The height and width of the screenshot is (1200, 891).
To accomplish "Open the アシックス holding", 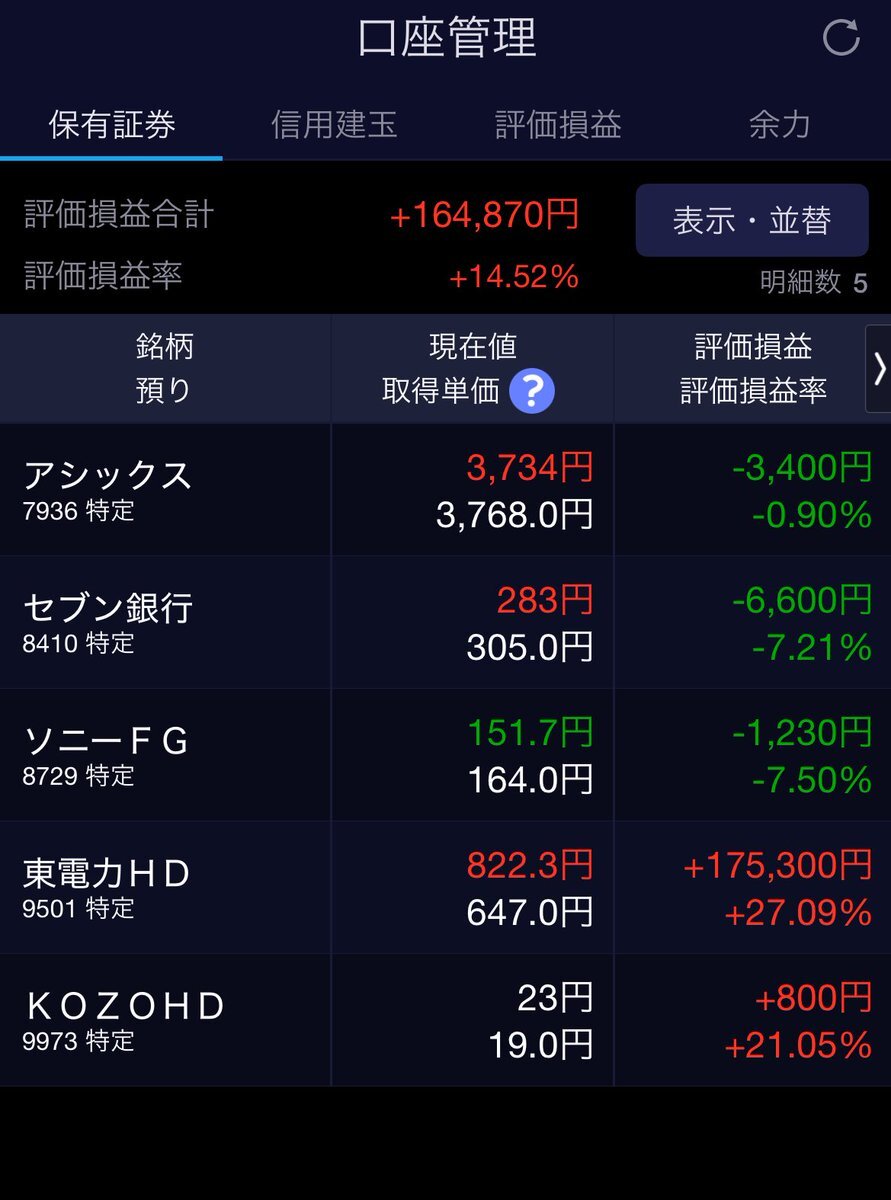I will [445, 490].
